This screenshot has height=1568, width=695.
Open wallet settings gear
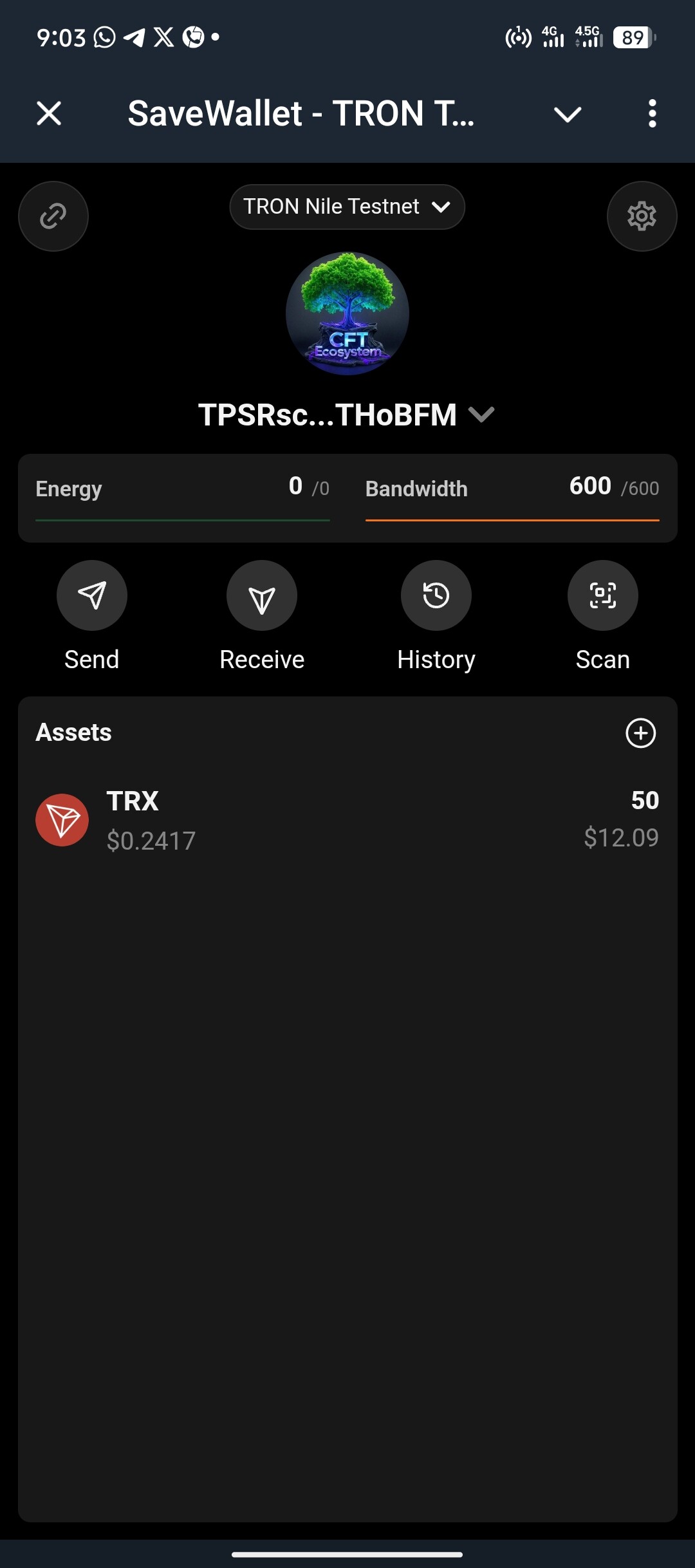tap(642, 216)
